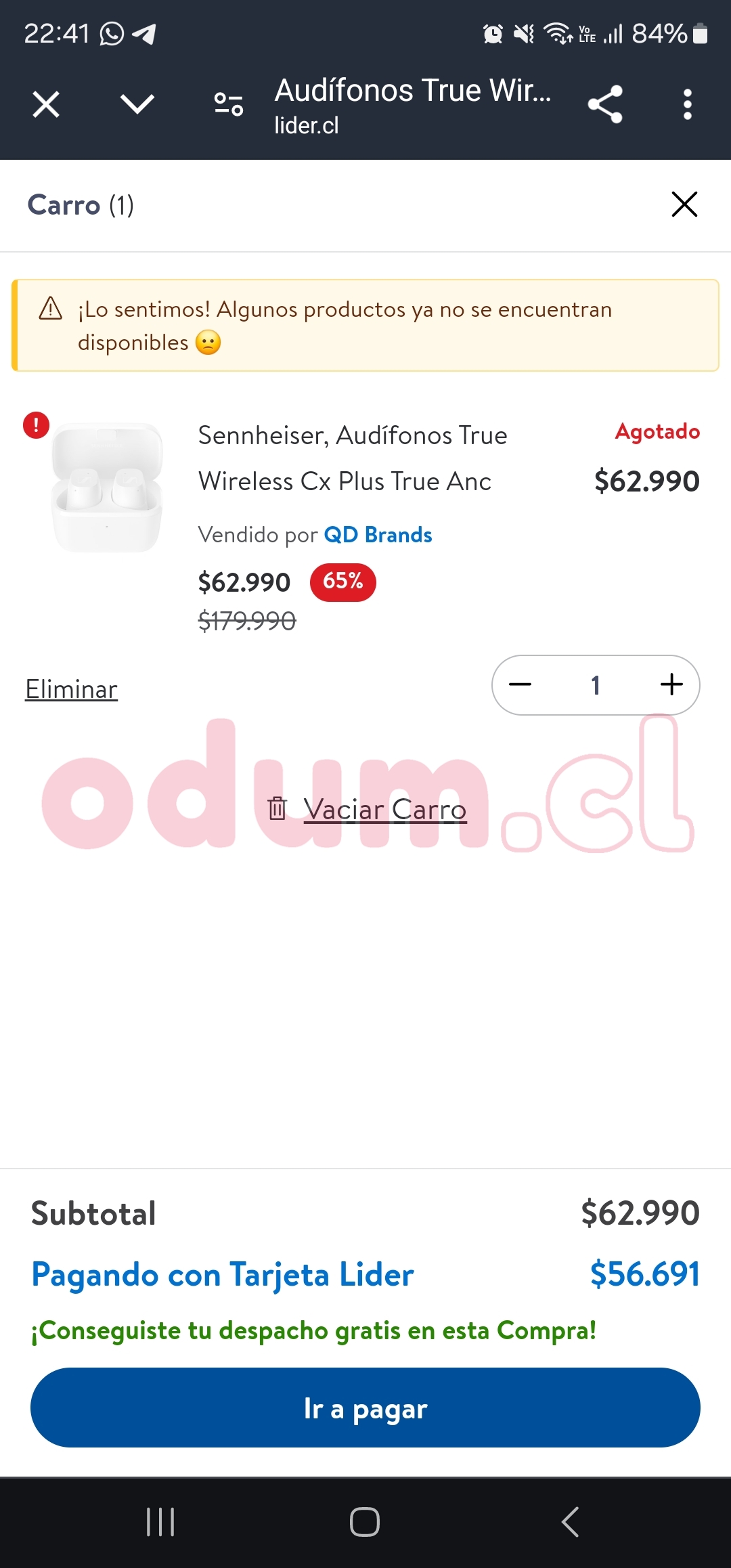Decrease quantity with the minus button
The width and height of the screenshot is (731, 1568).
520,684
